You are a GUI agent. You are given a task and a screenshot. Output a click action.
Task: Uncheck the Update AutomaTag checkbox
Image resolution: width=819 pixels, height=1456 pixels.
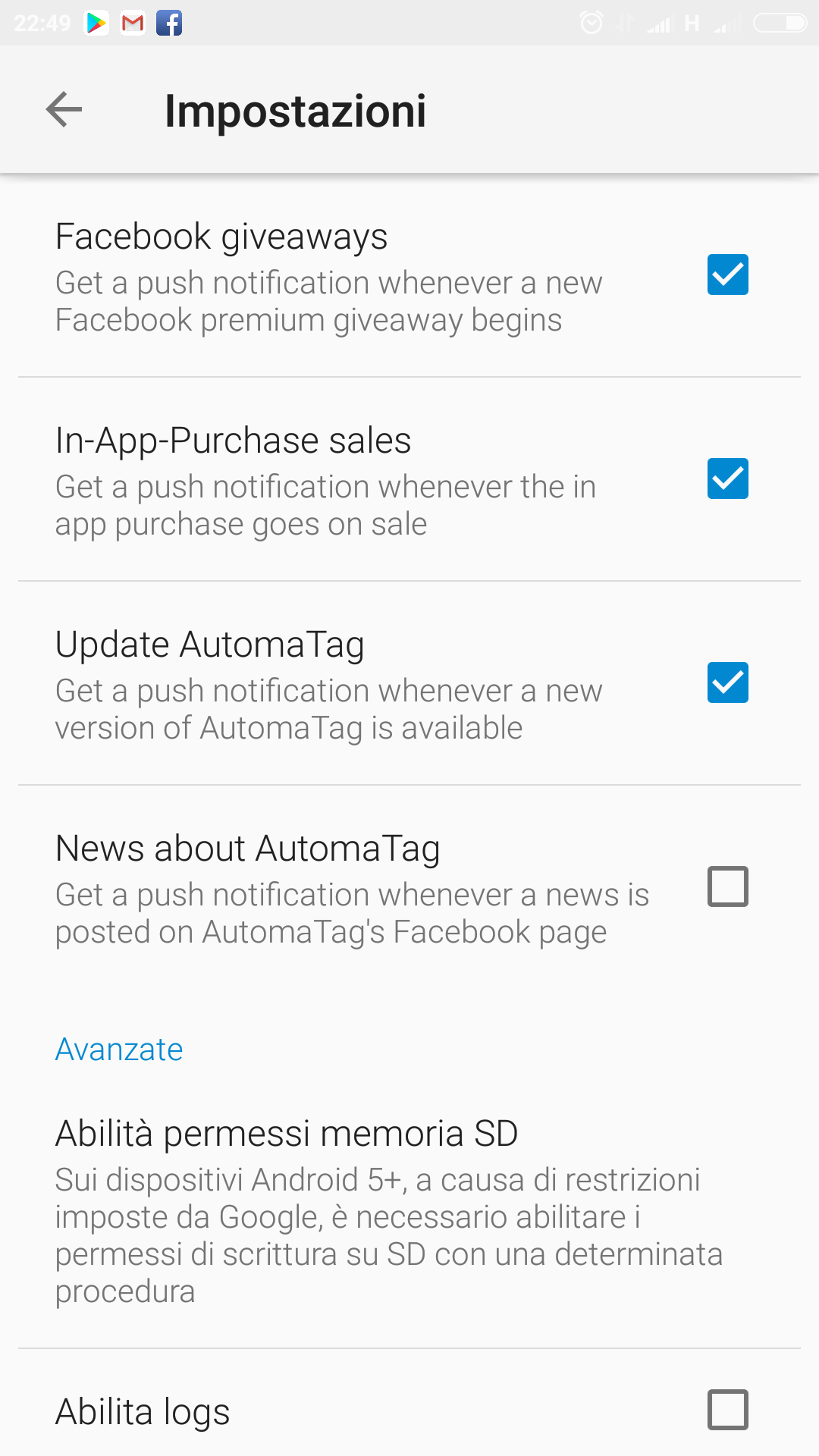727,682
